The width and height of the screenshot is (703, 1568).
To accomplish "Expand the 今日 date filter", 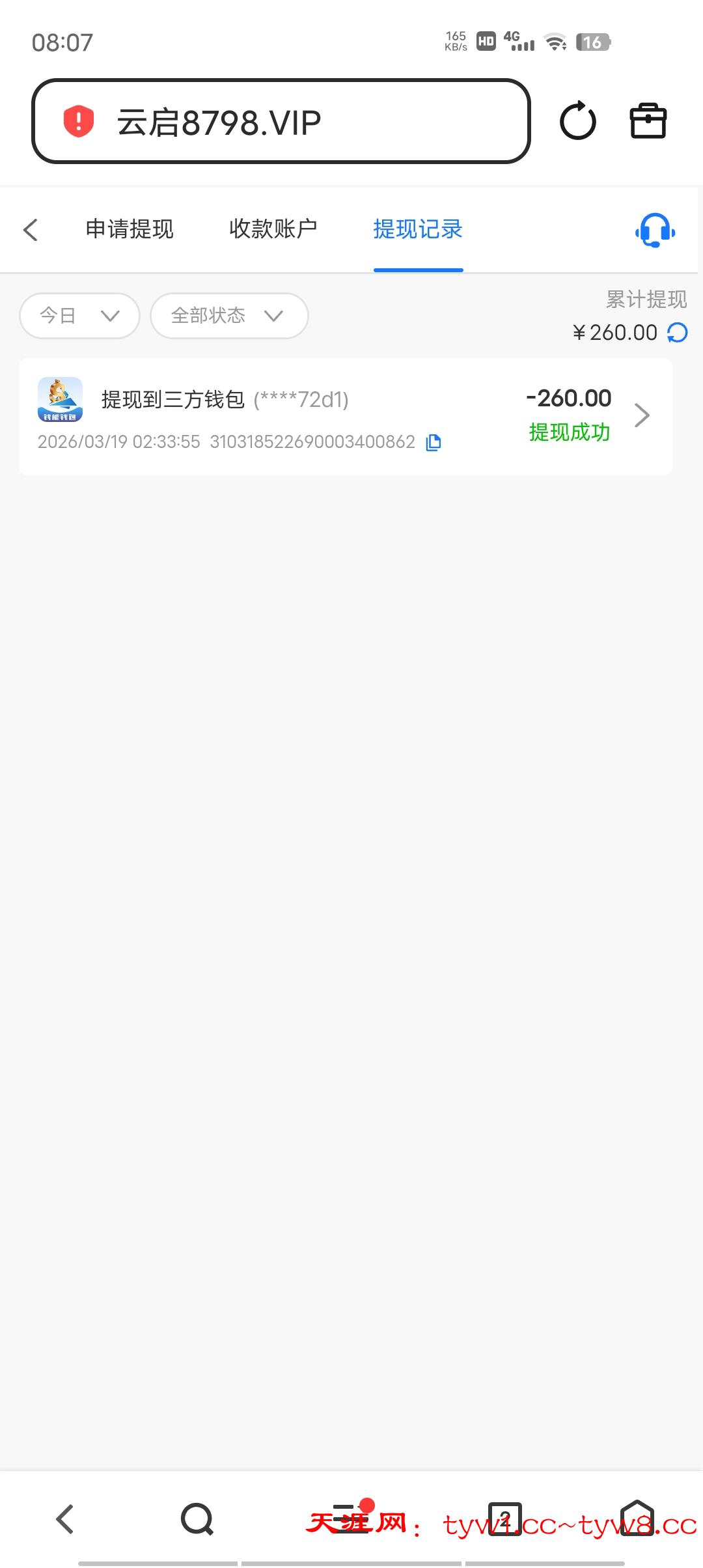I will tap(79, 316).
